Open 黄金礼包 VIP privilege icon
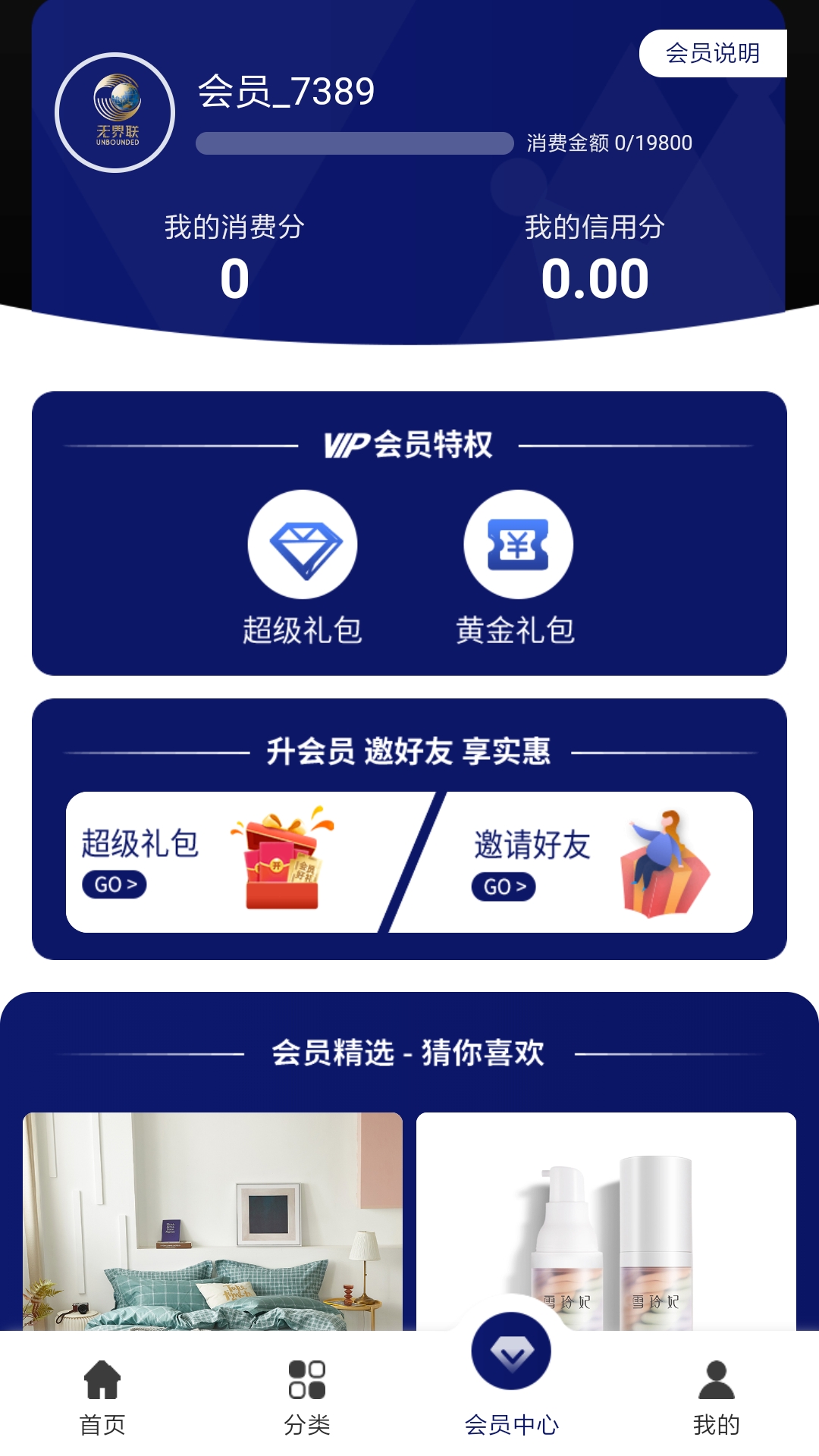819x1456 pixels. [518, 545]
